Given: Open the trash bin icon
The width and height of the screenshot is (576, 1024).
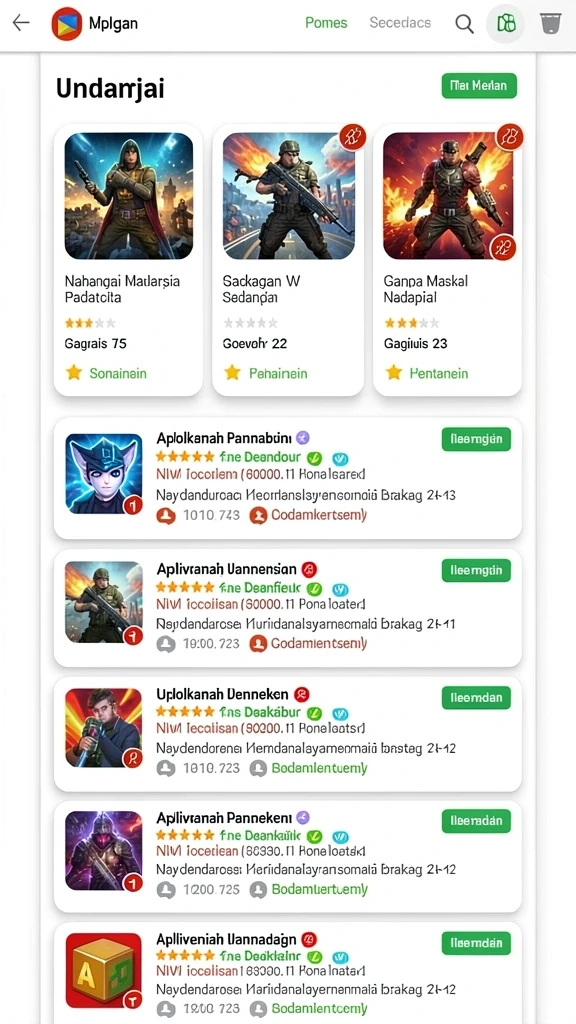Looking at the screenshot, I should tap(551, 24).
